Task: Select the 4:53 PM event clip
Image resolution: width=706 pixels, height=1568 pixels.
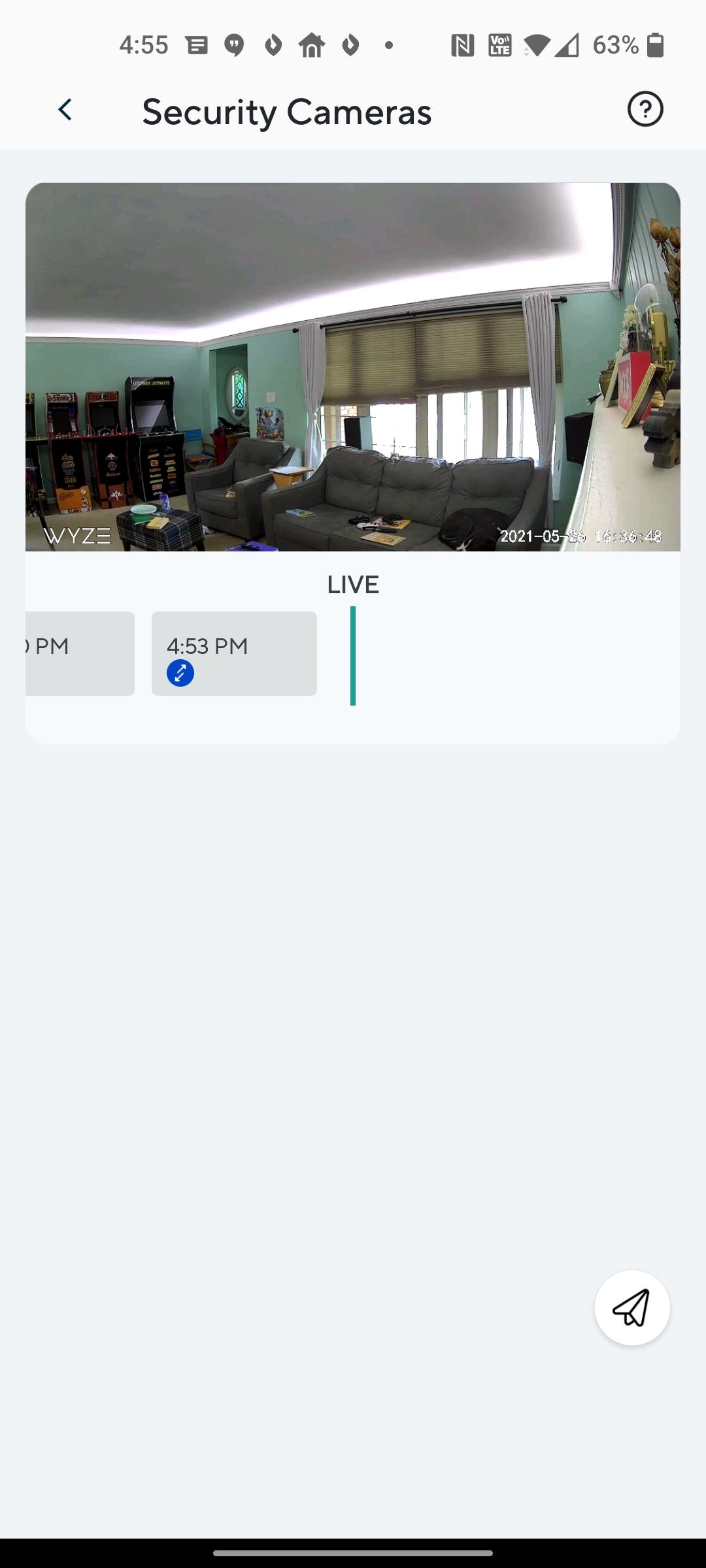Action: pos(234,653)
